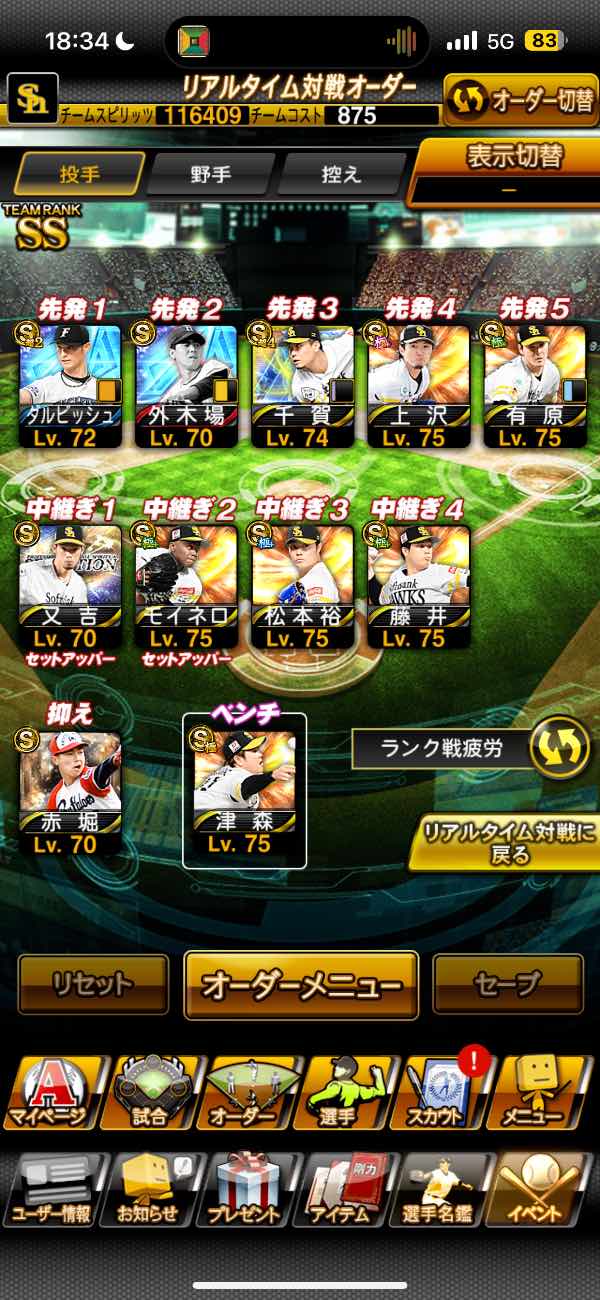
Task: Select closer card 赤堀
Action: (70, 792)
